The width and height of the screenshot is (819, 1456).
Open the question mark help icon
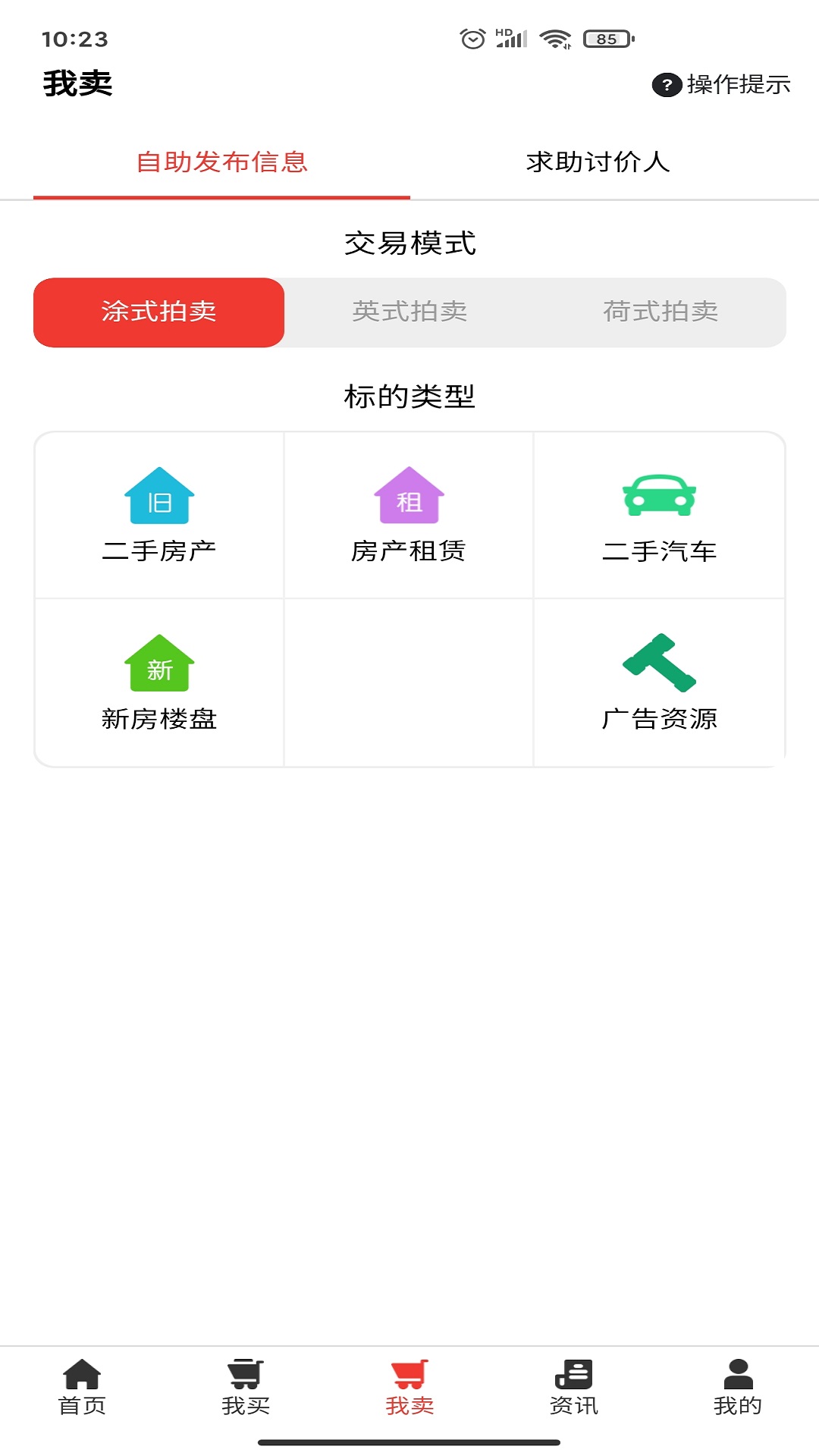666,86
